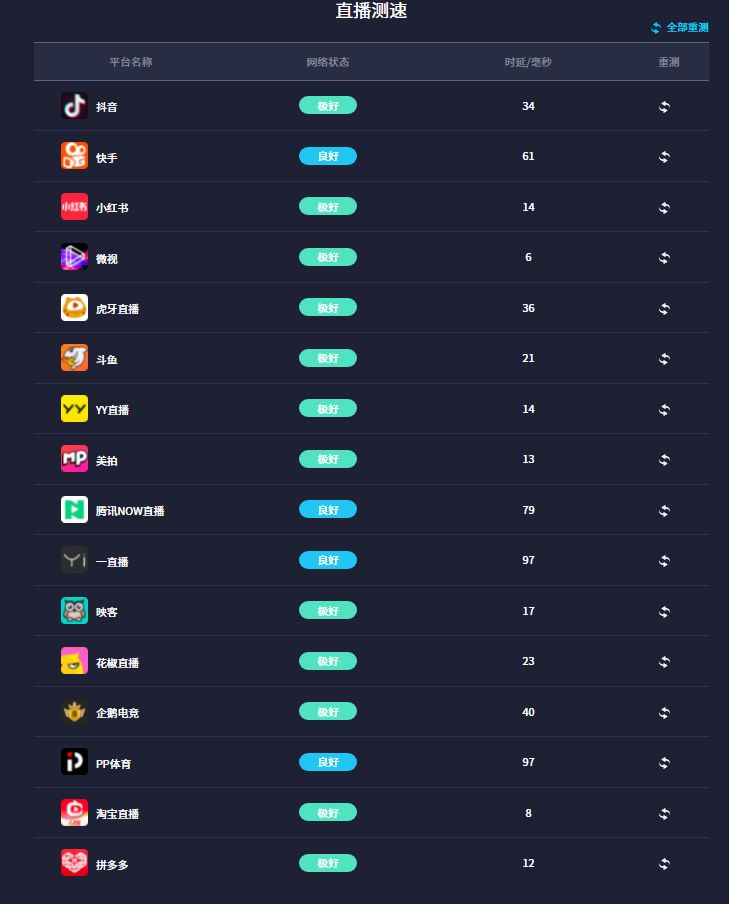Retest latency for 斗鱼

pyautogui.click(x=664, y=359)
